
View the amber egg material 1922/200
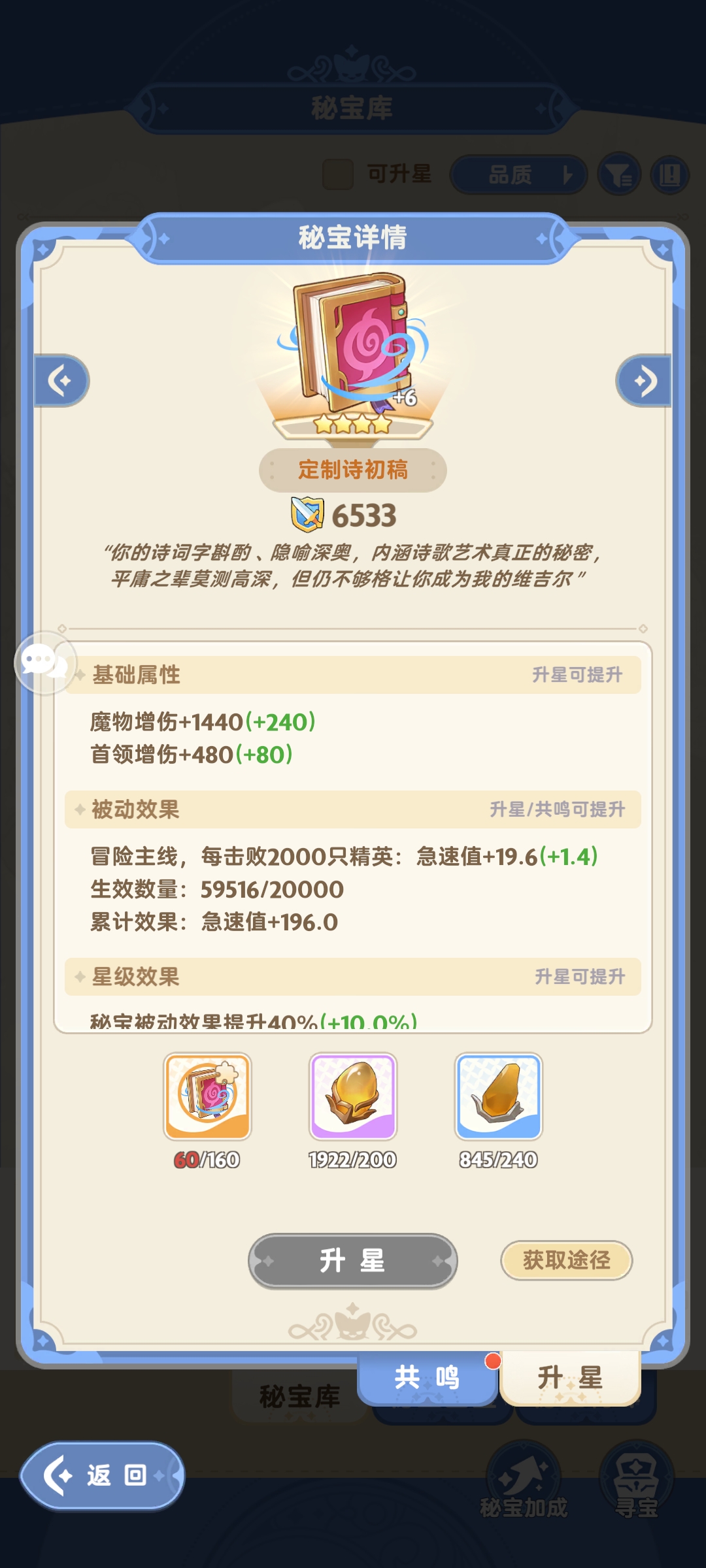click(x=353, y=1096)
